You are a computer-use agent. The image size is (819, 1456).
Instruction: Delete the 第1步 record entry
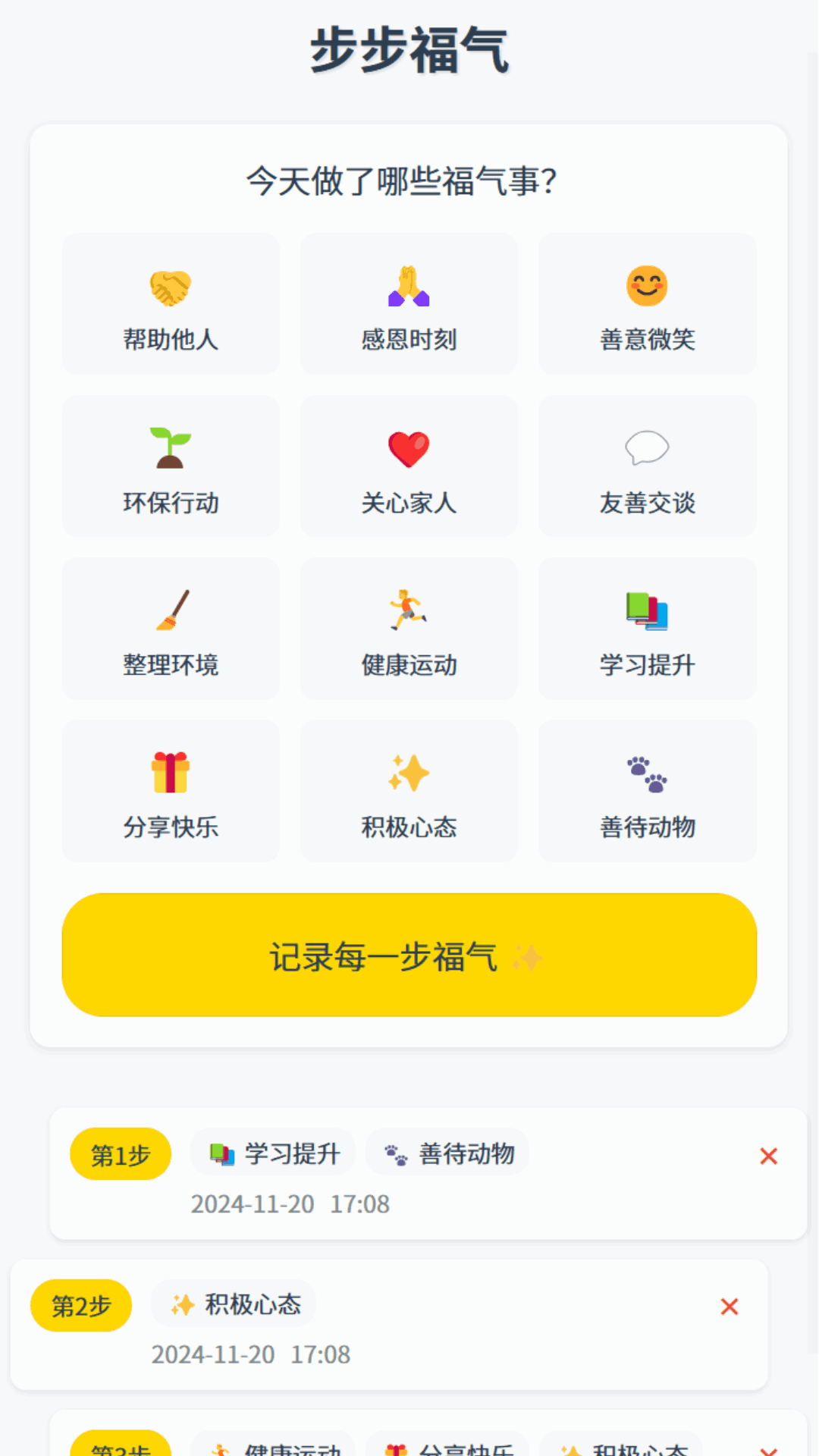pos(769,1156)
